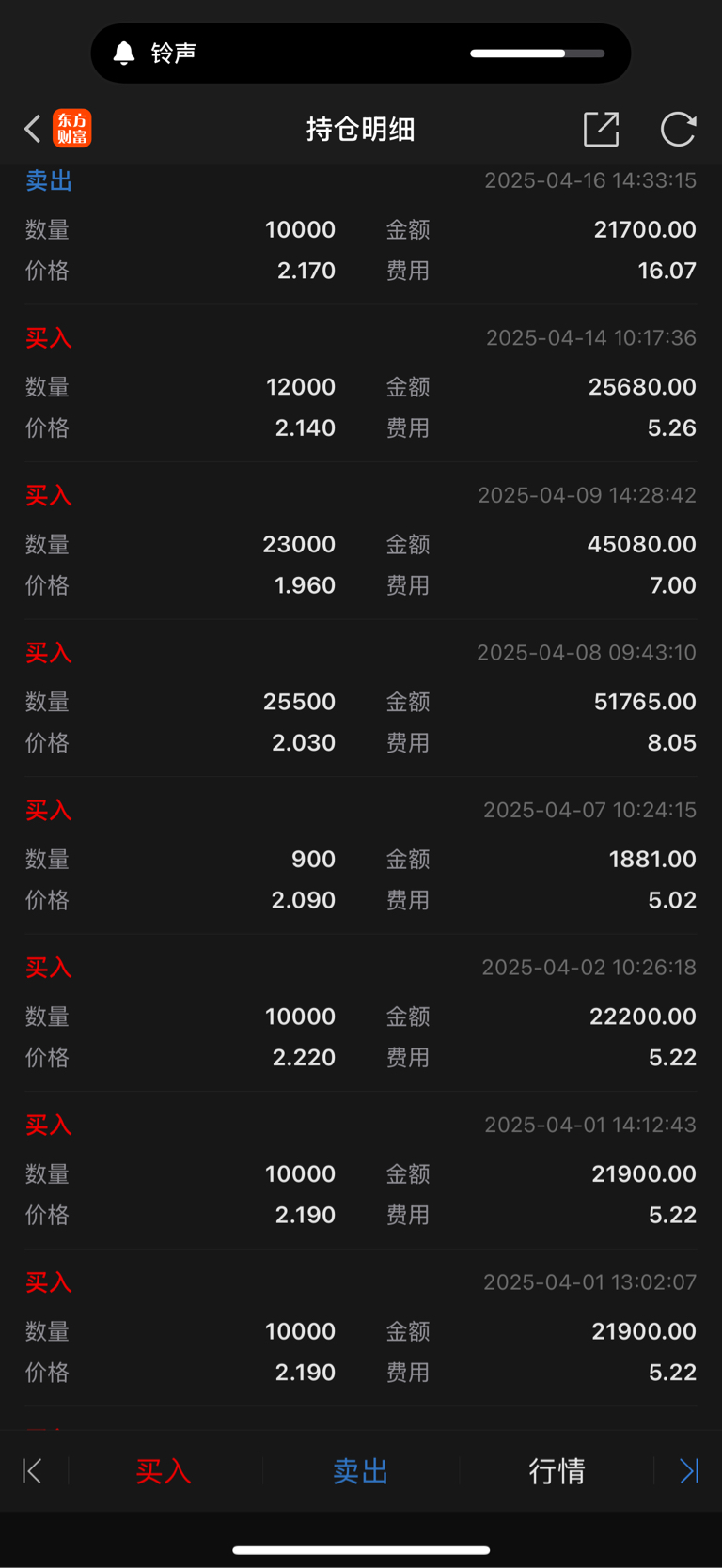The width and height of the screenshot is (722, 1568).
Task: Share the position details page
Action: coord(601,129)
